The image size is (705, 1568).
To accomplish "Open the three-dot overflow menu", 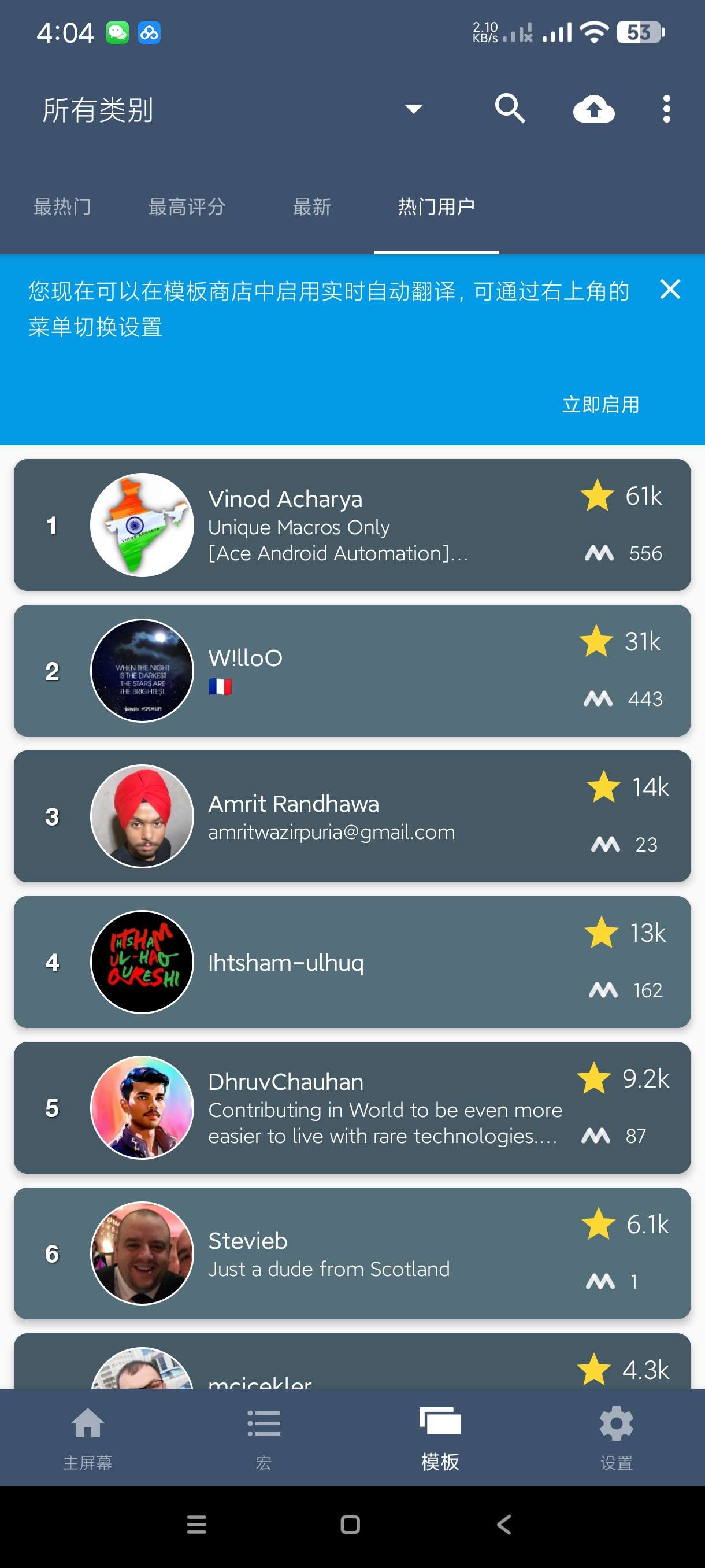I will (x=666, y=109).
